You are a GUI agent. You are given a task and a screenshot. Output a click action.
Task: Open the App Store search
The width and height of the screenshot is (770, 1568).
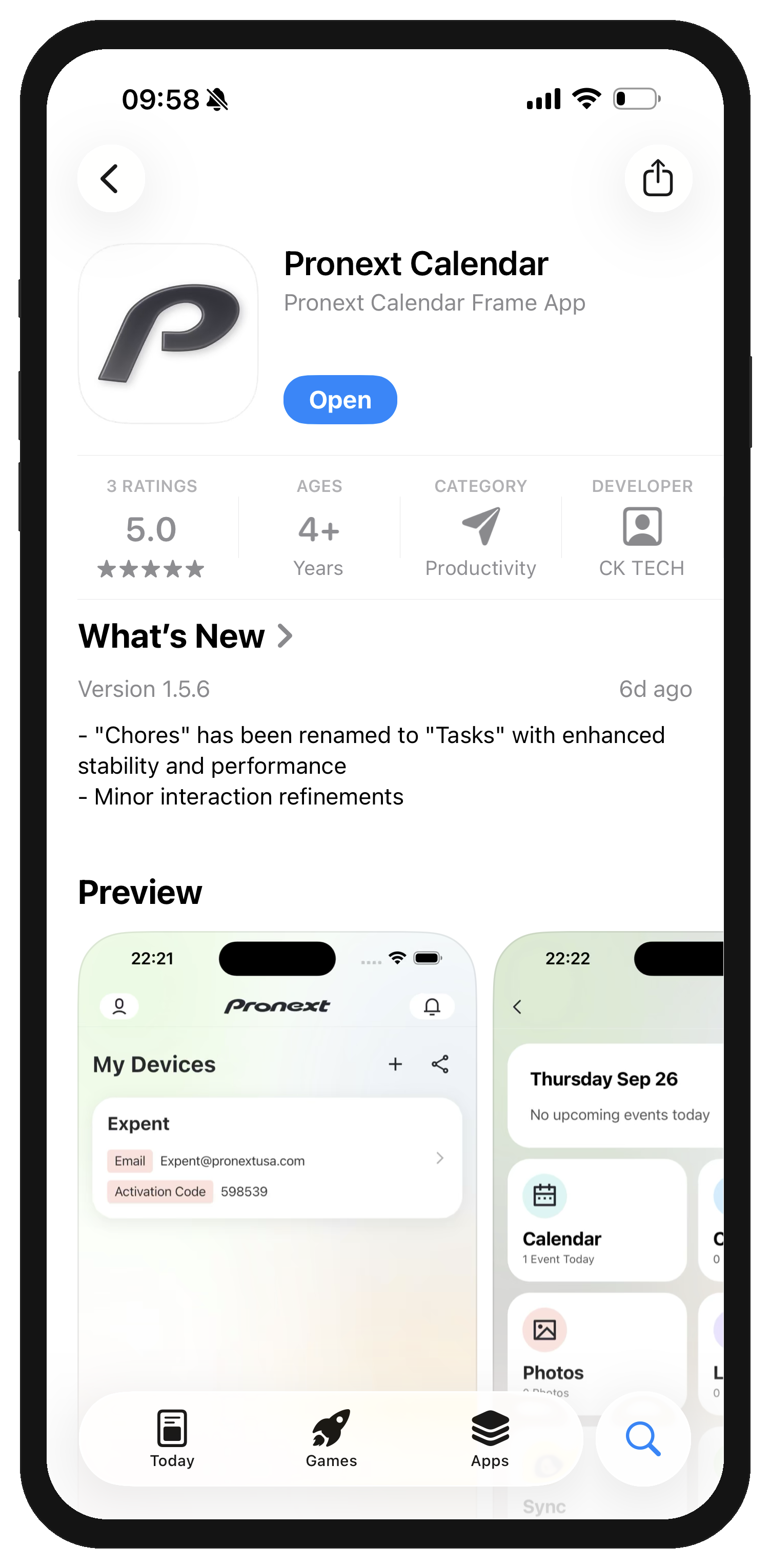(x=643, y=1439)
